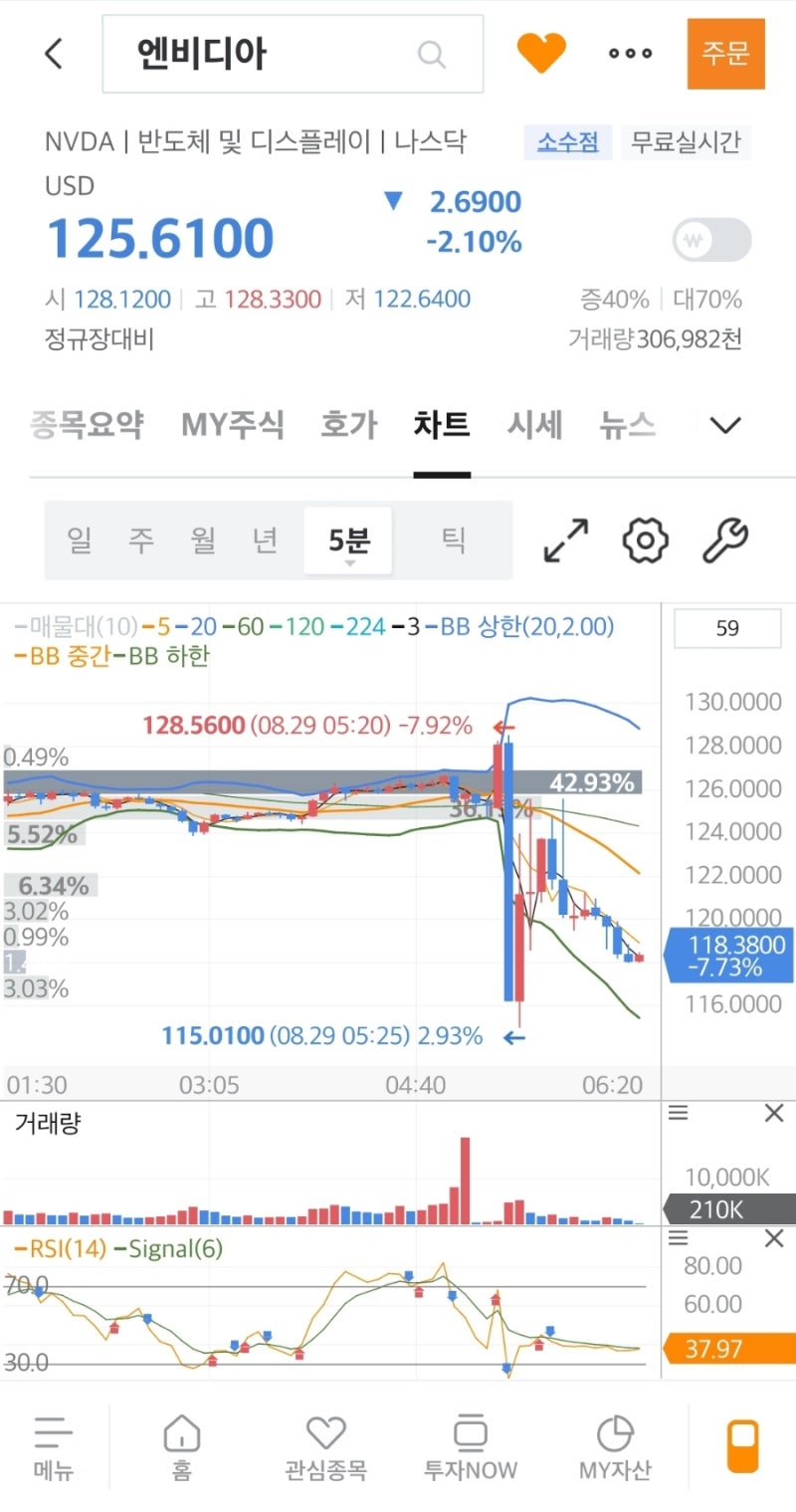Switch to the 호가 tab

pyautogui.click(x=347, y=424)
